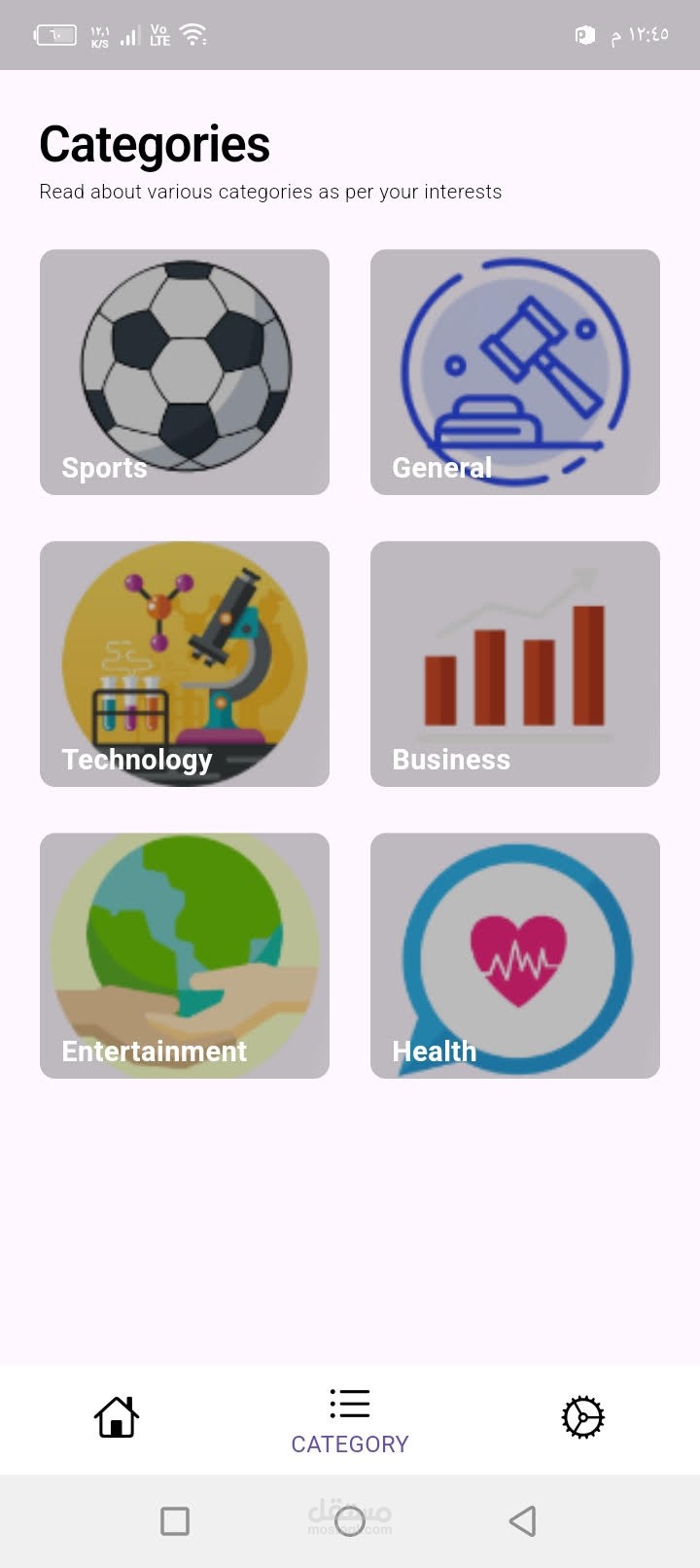Switch to the home tab

click(x=117, y=1417)
